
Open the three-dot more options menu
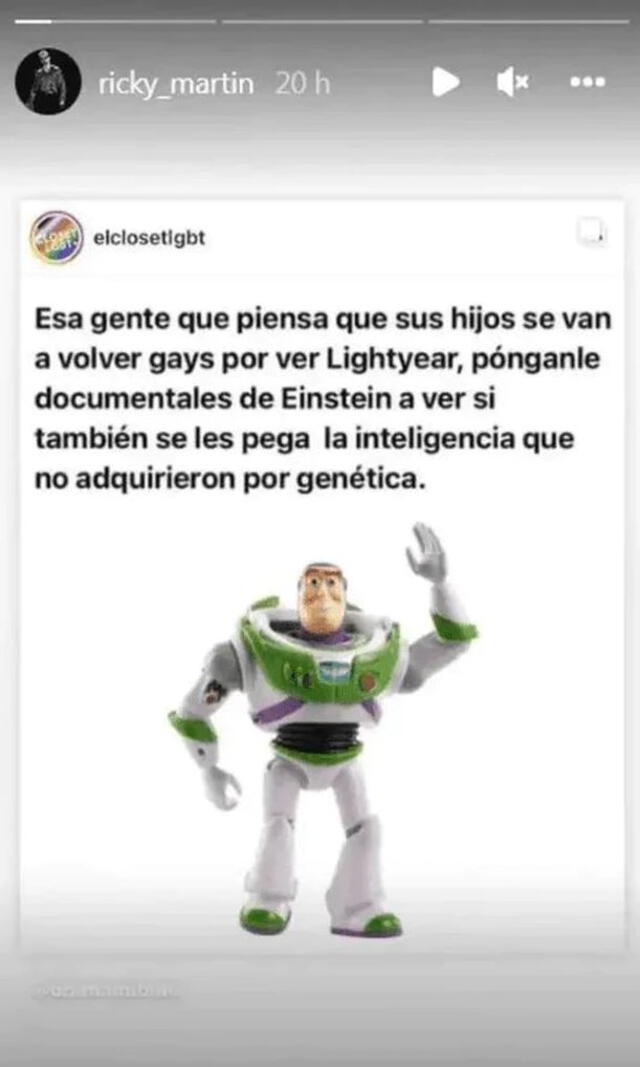tap(587, 83)
